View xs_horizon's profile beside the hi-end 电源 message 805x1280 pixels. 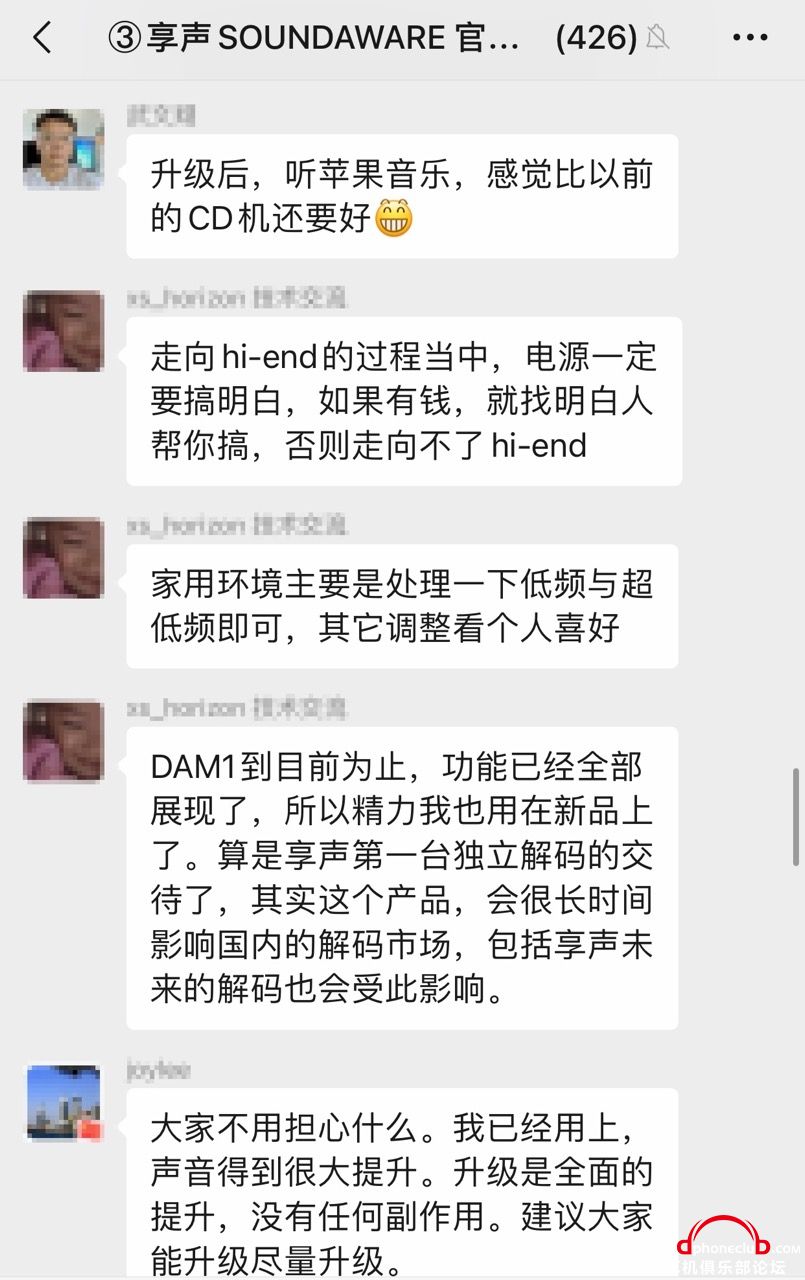(x=63, y=331)
